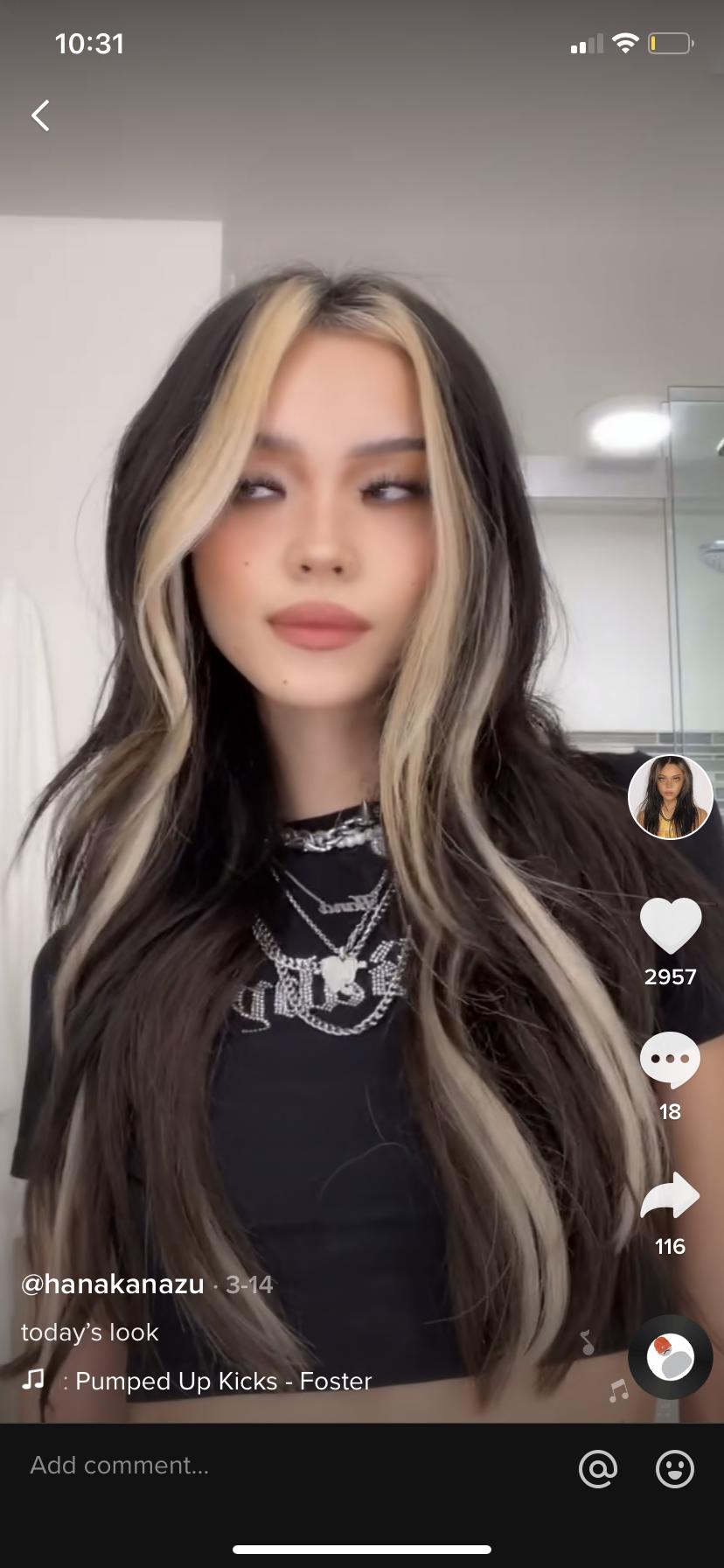
Task: Open the @hanakanazu username link
Action: pyautogui.click(x=112, y=1284)
